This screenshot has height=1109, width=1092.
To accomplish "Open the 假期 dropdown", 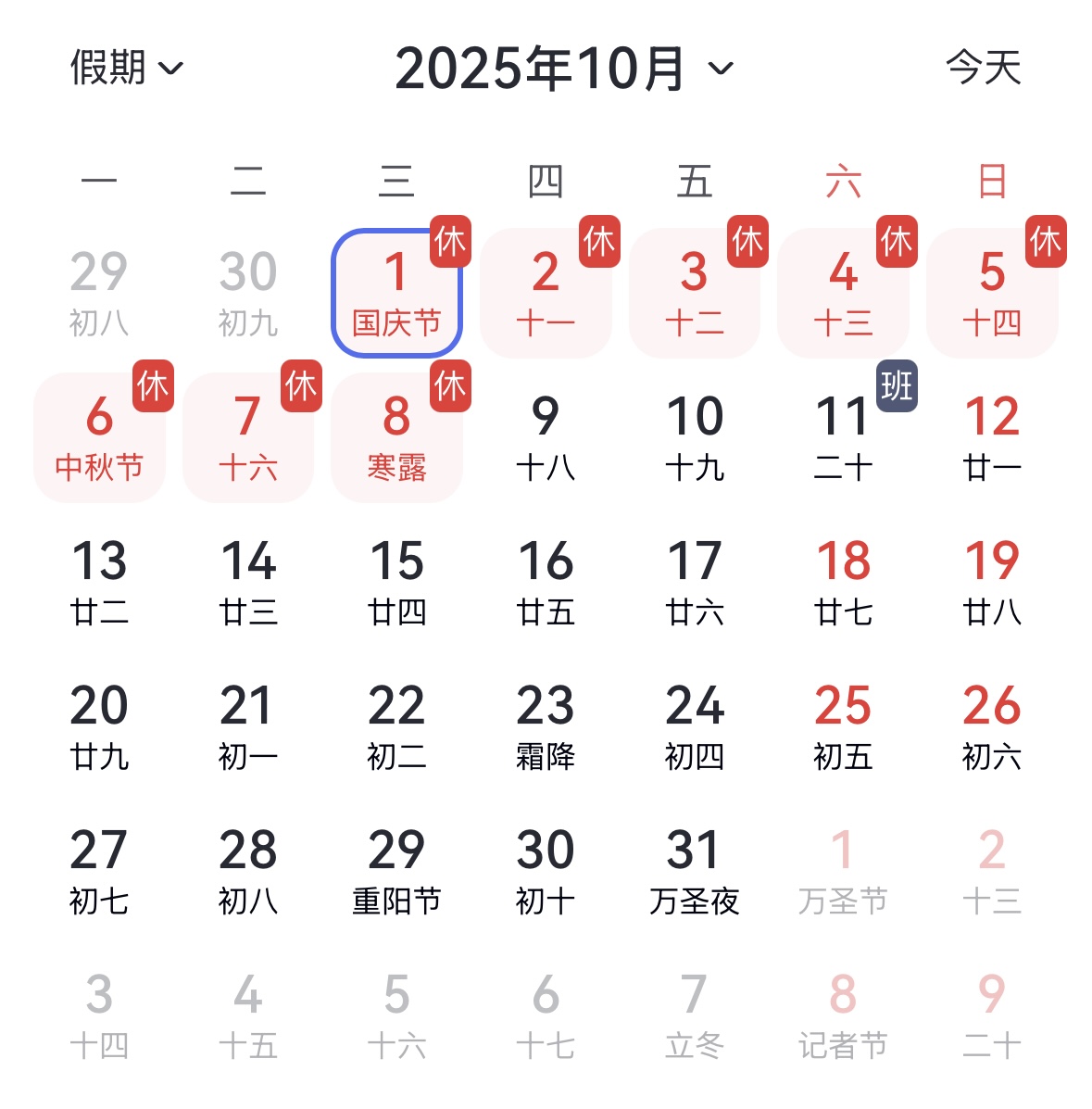I will coord(127,68).
